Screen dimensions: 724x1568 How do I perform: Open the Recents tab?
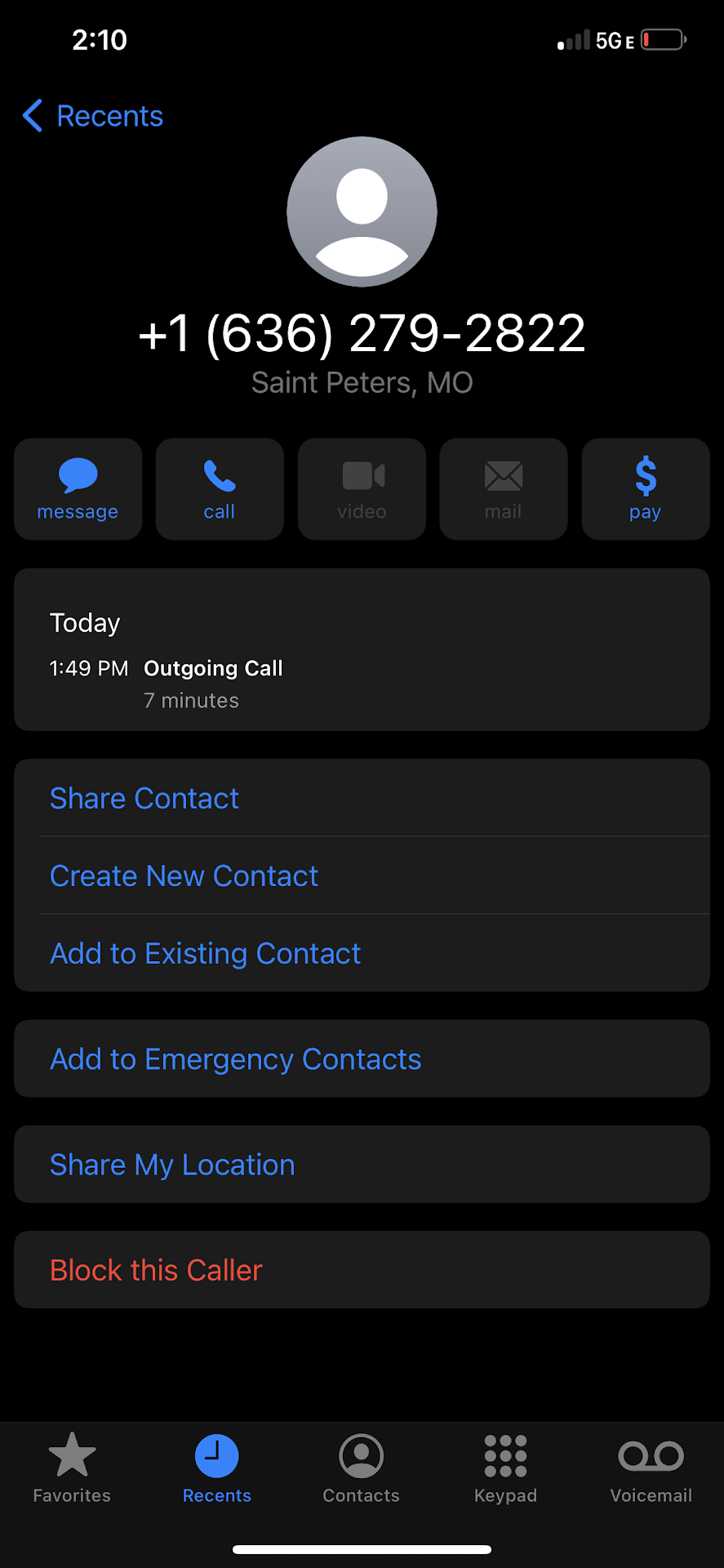pos(216,1468)
